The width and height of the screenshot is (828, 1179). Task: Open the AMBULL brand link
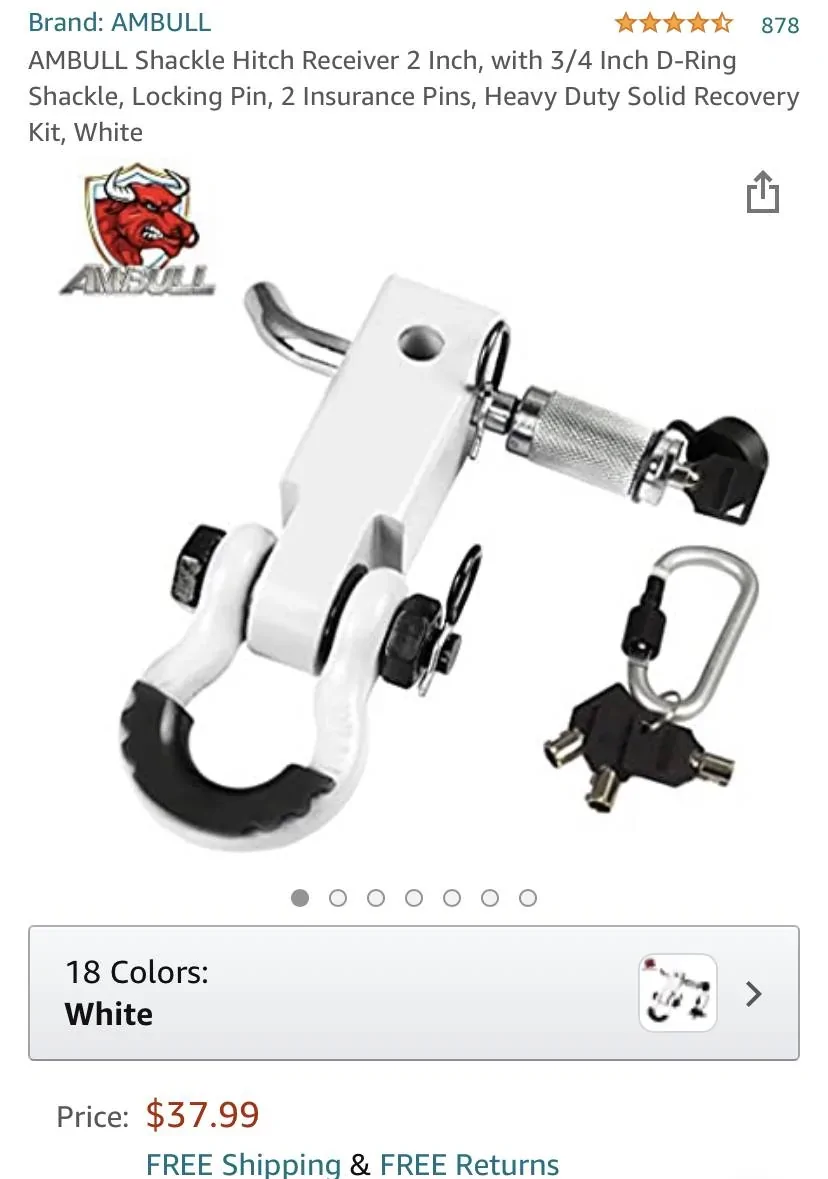120,22
